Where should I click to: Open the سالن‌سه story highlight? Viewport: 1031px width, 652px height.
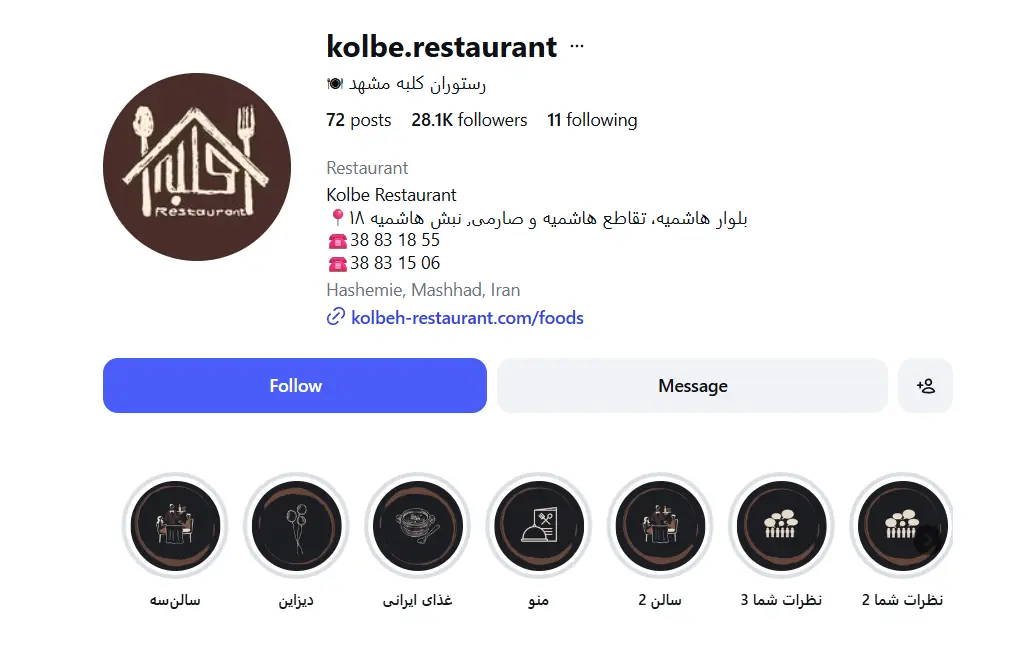175,526
